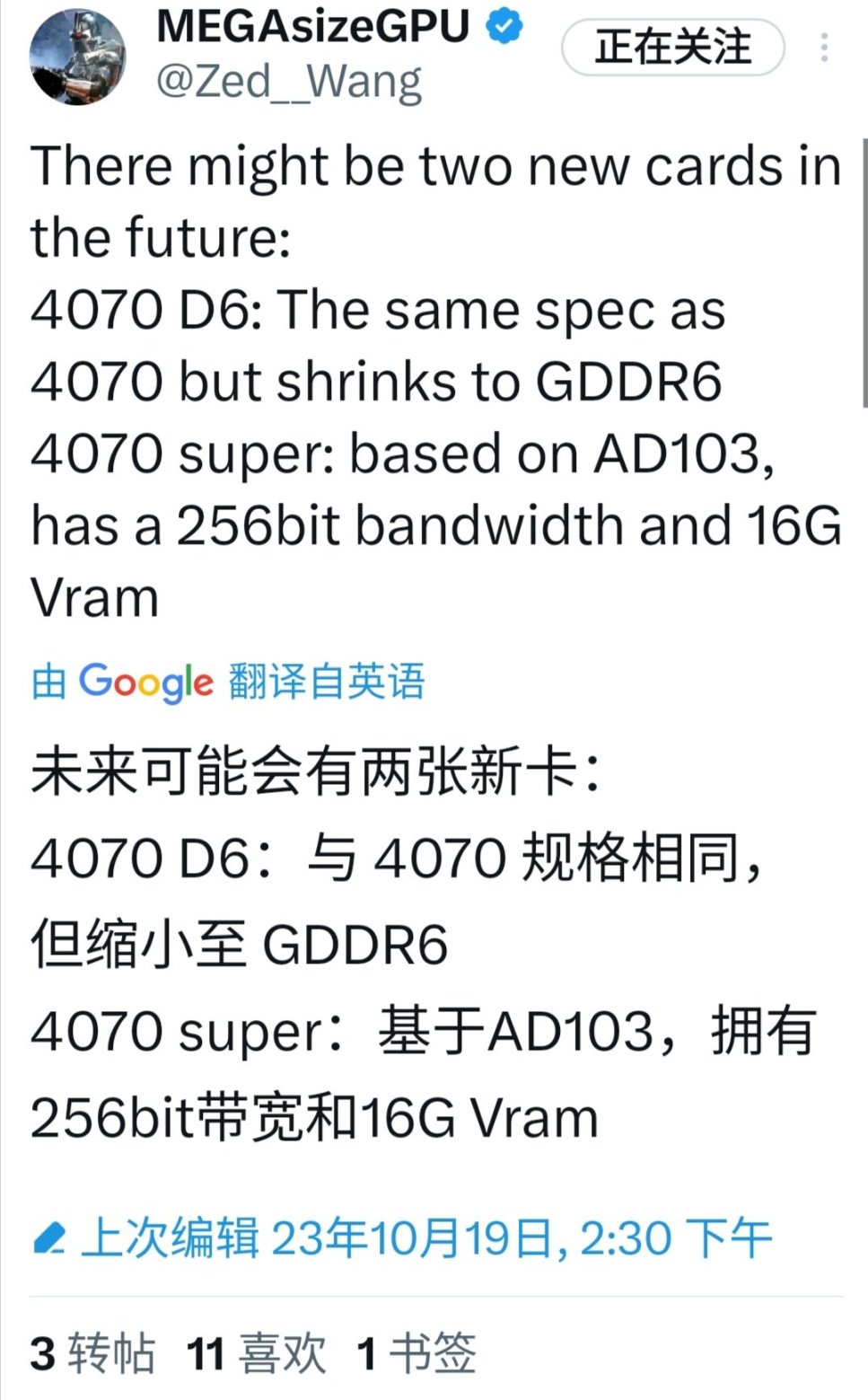Image resolution: width=868 pixels, height=1400 pixels.
Task: Open the tweet overflow menu
Action: [x=823, y=47]
